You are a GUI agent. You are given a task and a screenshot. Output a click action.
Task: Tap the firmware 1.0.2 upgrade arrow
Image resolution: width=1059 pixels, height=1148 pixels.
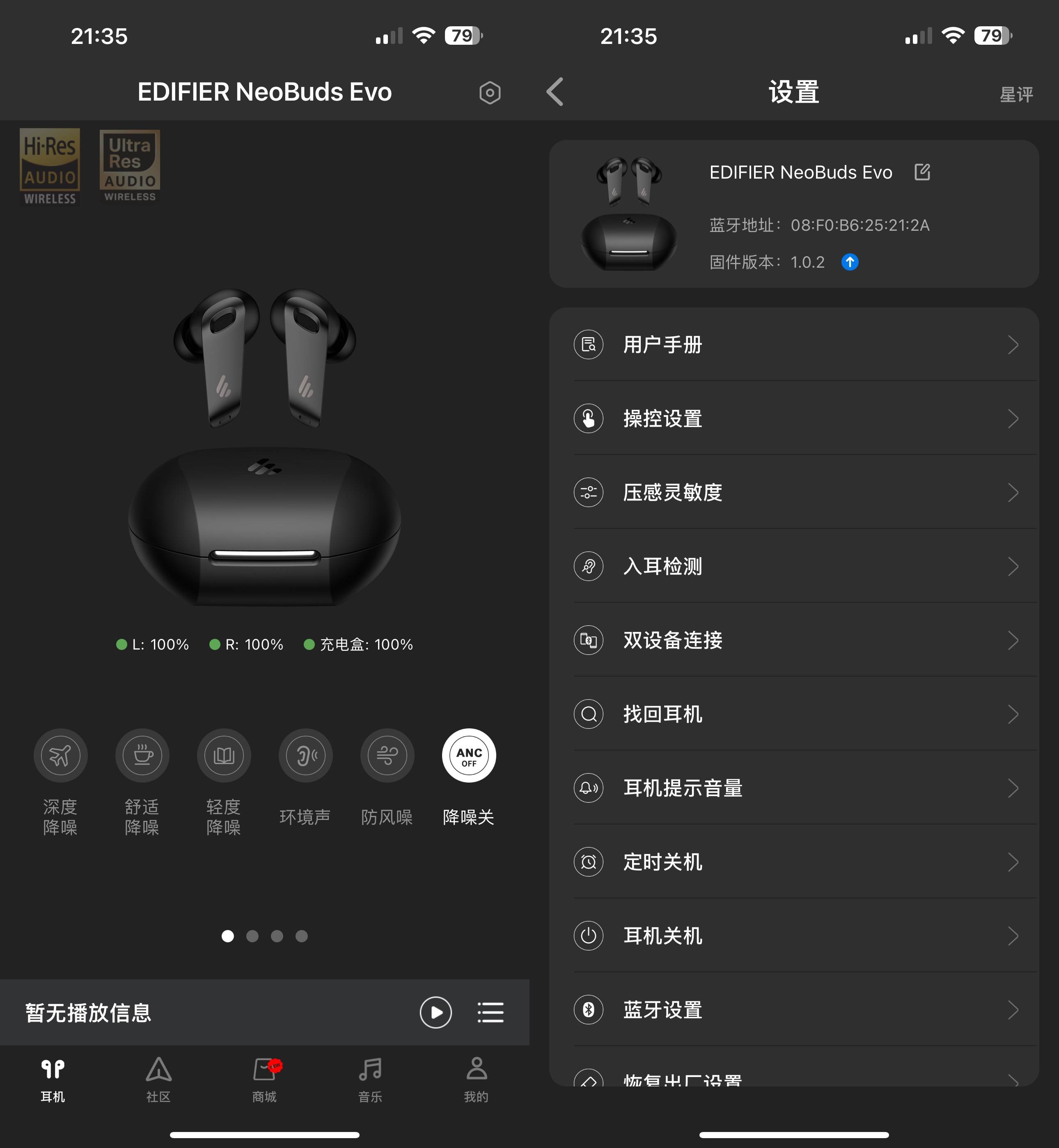pyautogui.click(x=850, y=262)
